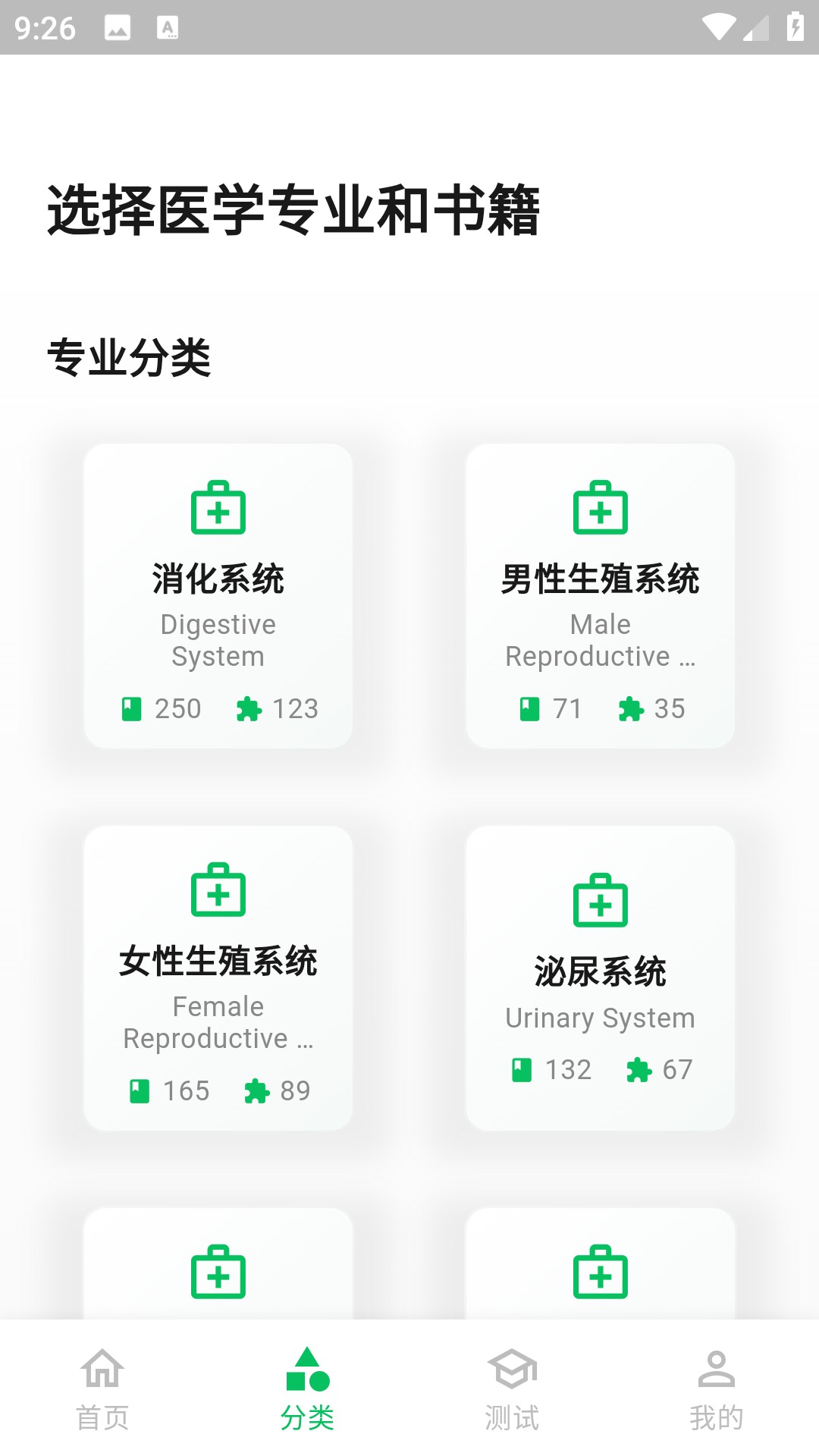Select the 男性生殖系统 category card
The height and width of the screenshot is (1456, 819).
pyautogui.click(x=600, y=596)
